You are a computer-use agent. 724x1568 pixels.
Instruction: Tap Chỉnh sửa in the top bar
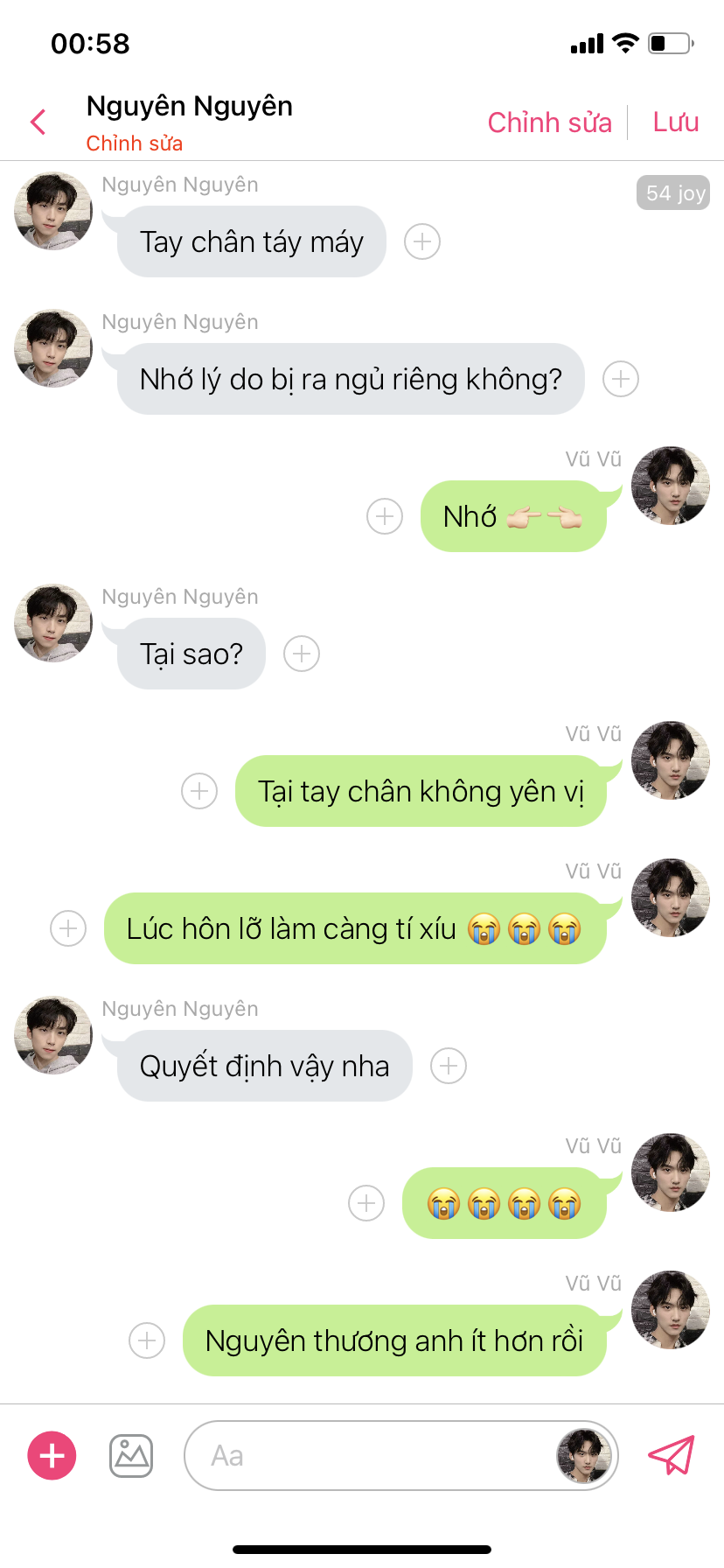(x=549, y=122)
